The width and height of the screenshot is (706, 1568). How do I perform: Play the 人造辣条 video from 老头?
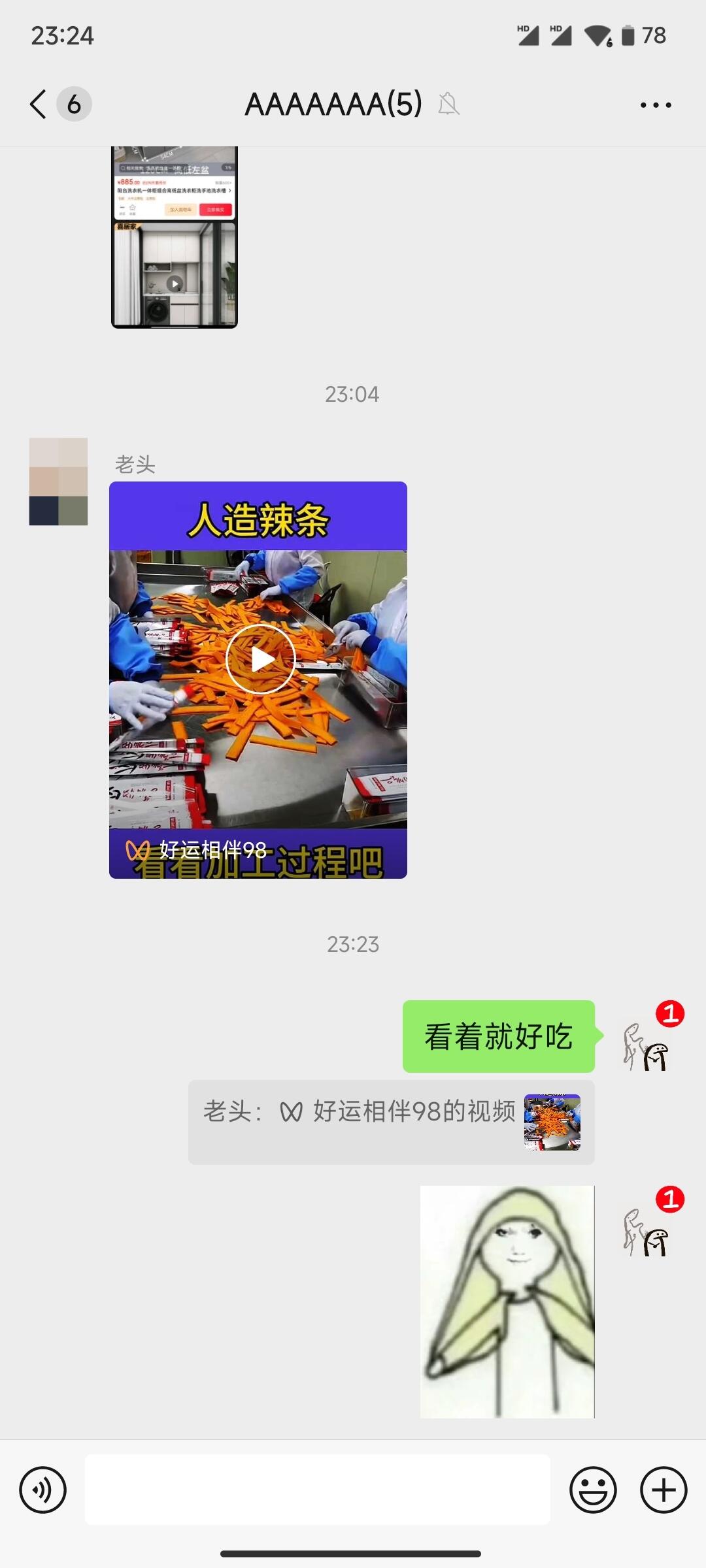258,680
